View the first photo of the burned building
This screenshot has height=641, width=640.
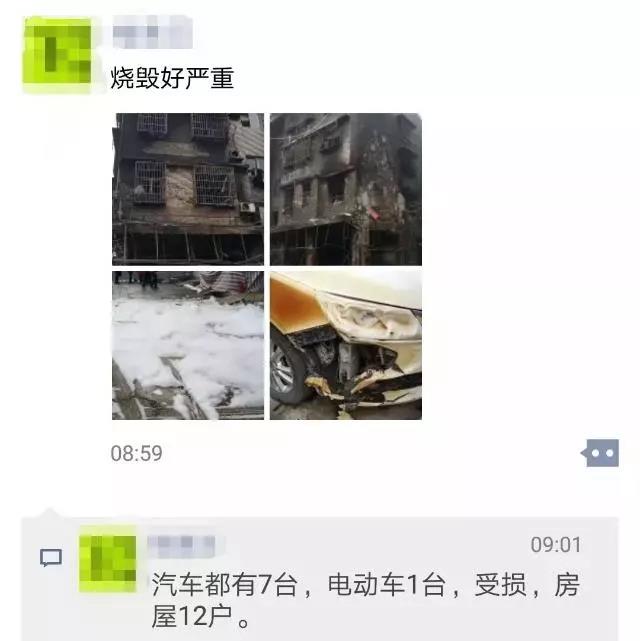[x=188, y=189]
